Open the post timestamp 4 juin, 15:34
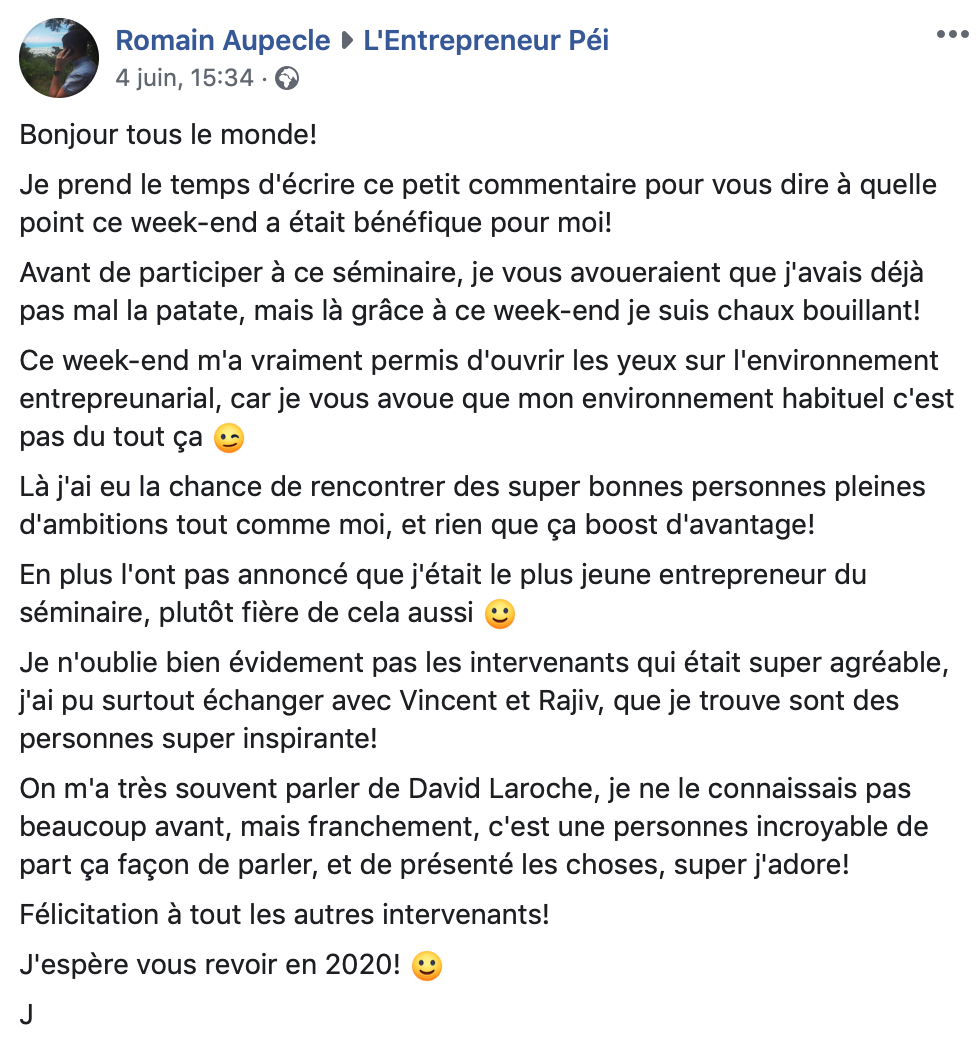Viewport: 980px width, 1040px height. click(x=184, y=77)
